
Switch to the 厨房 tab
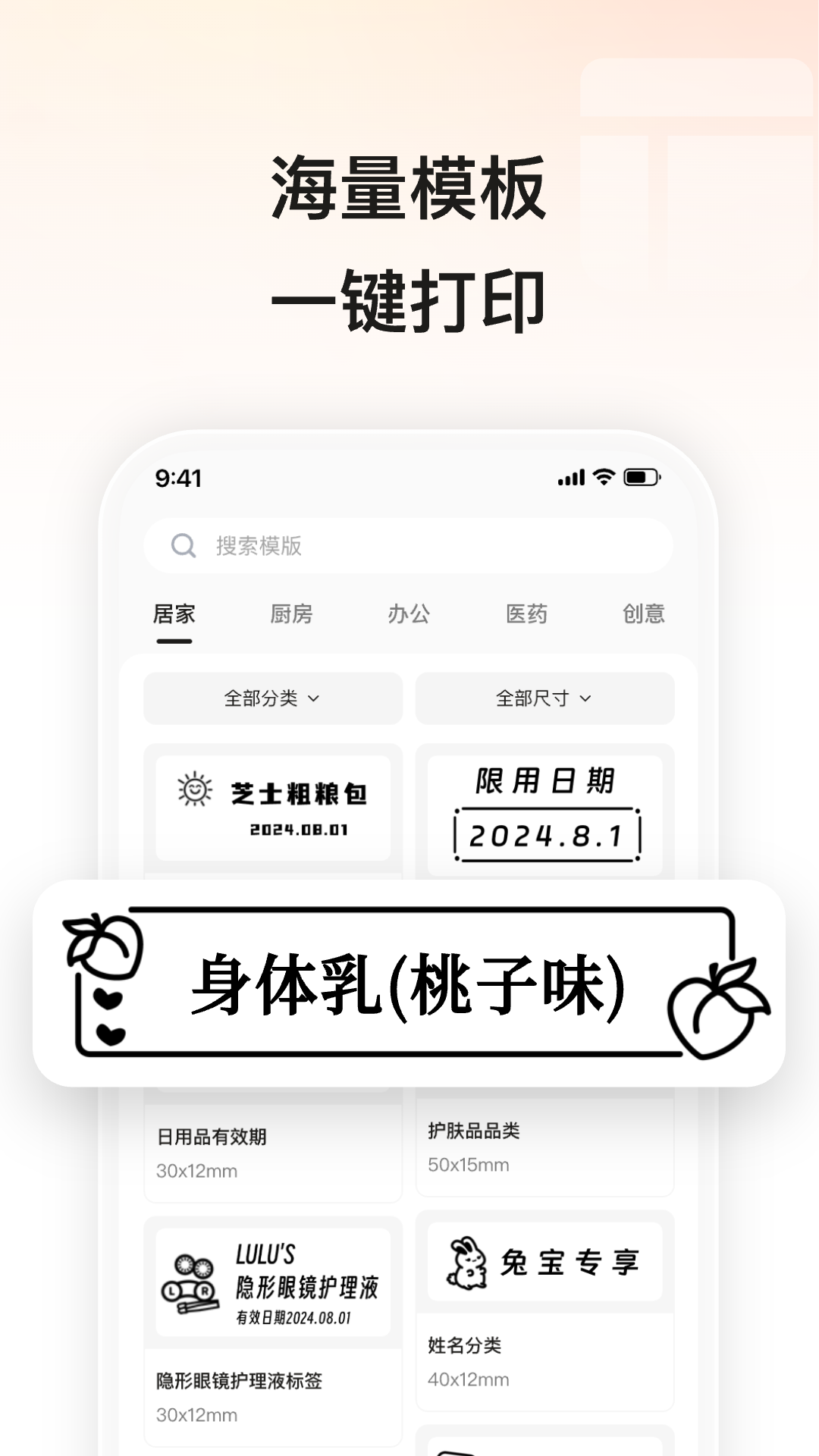pos(293,615)
